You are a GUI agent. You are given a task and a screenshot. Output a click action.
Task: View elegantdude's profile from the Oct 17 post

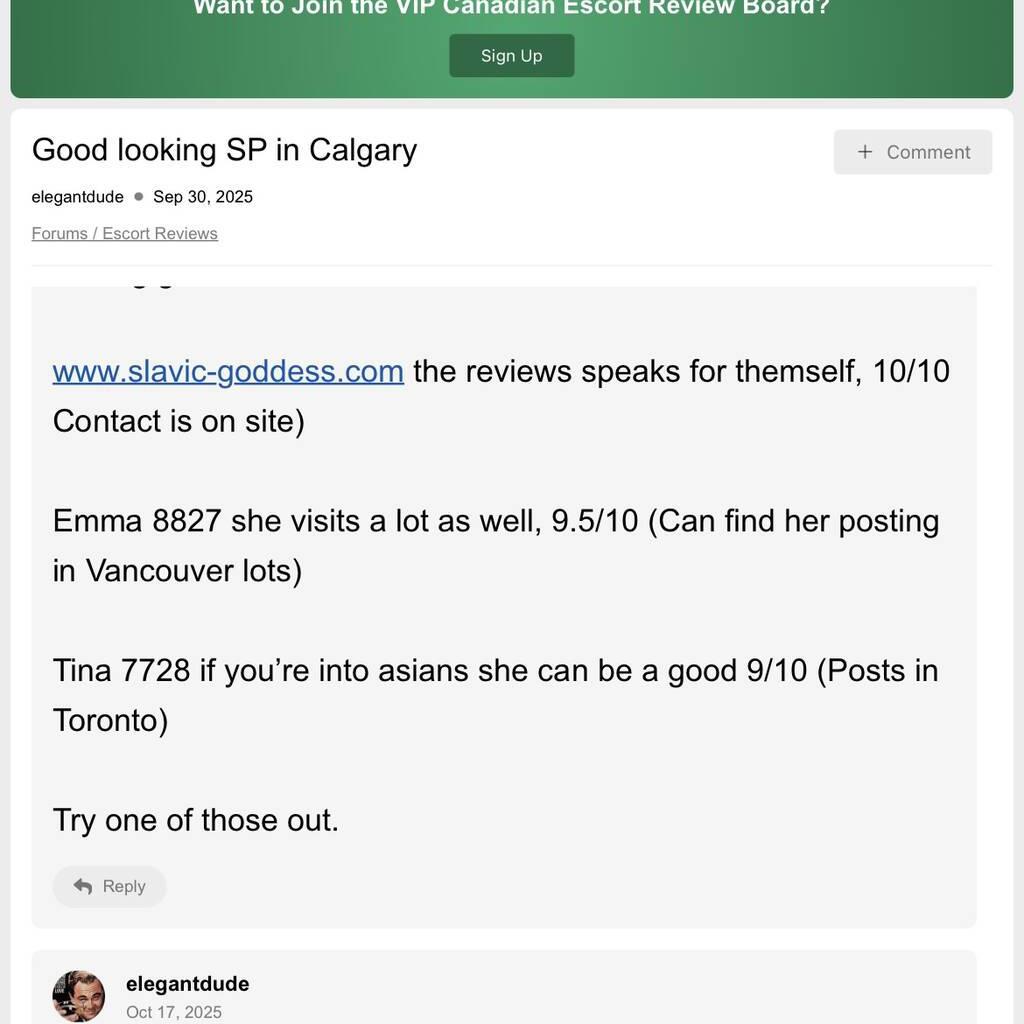click(187, 983)
